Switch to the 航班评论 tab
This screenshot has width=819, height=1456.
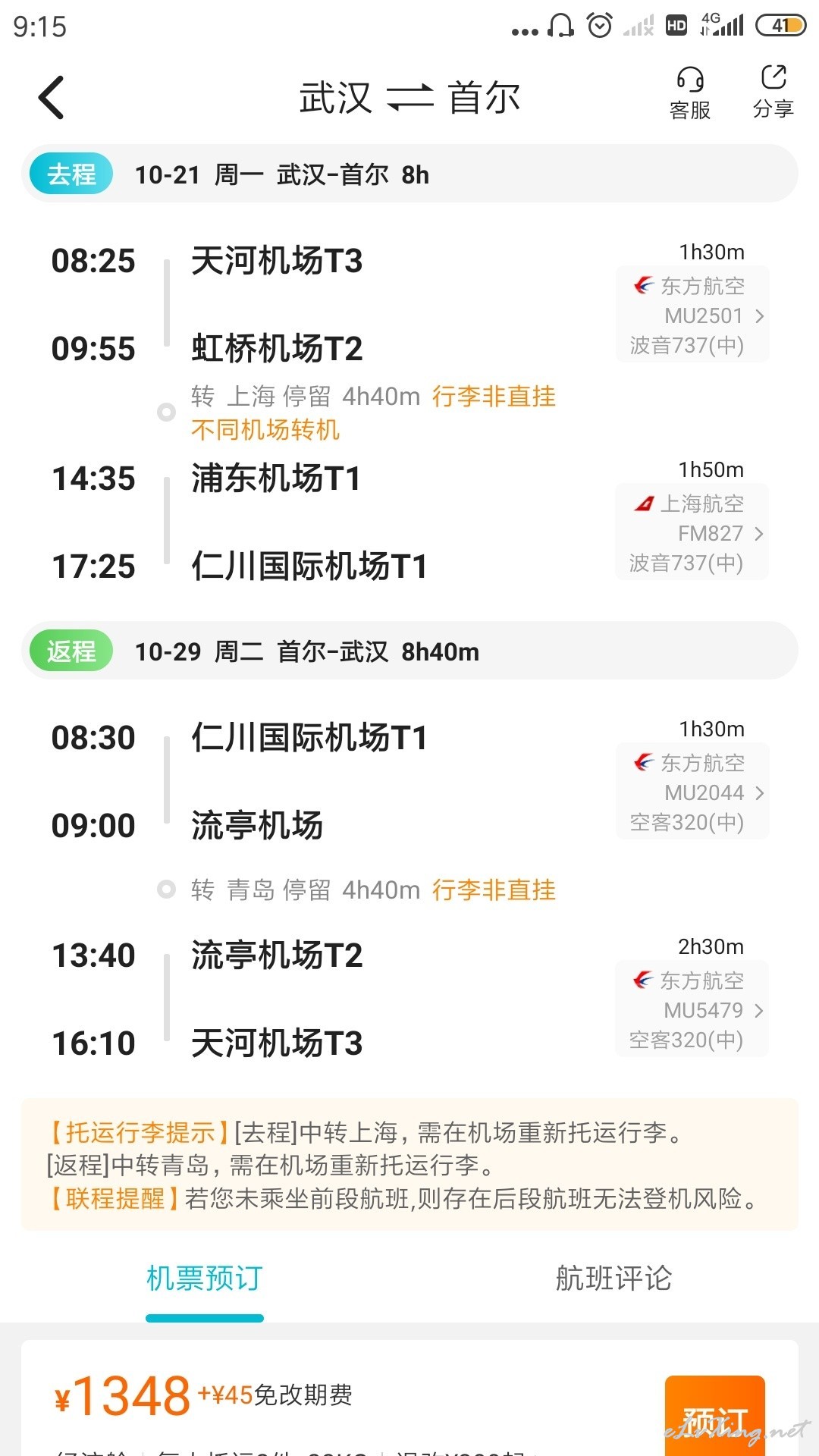coord(614,1279)
